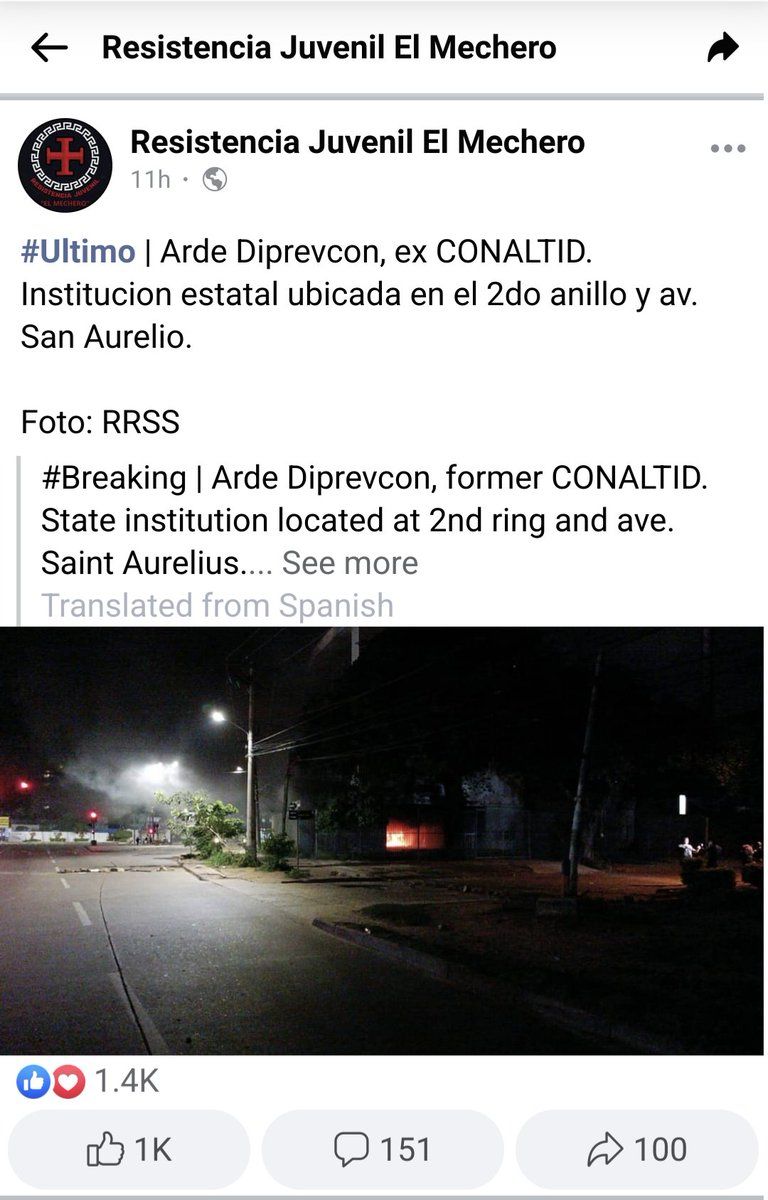Open the night street fire photo

coord(384,840)
